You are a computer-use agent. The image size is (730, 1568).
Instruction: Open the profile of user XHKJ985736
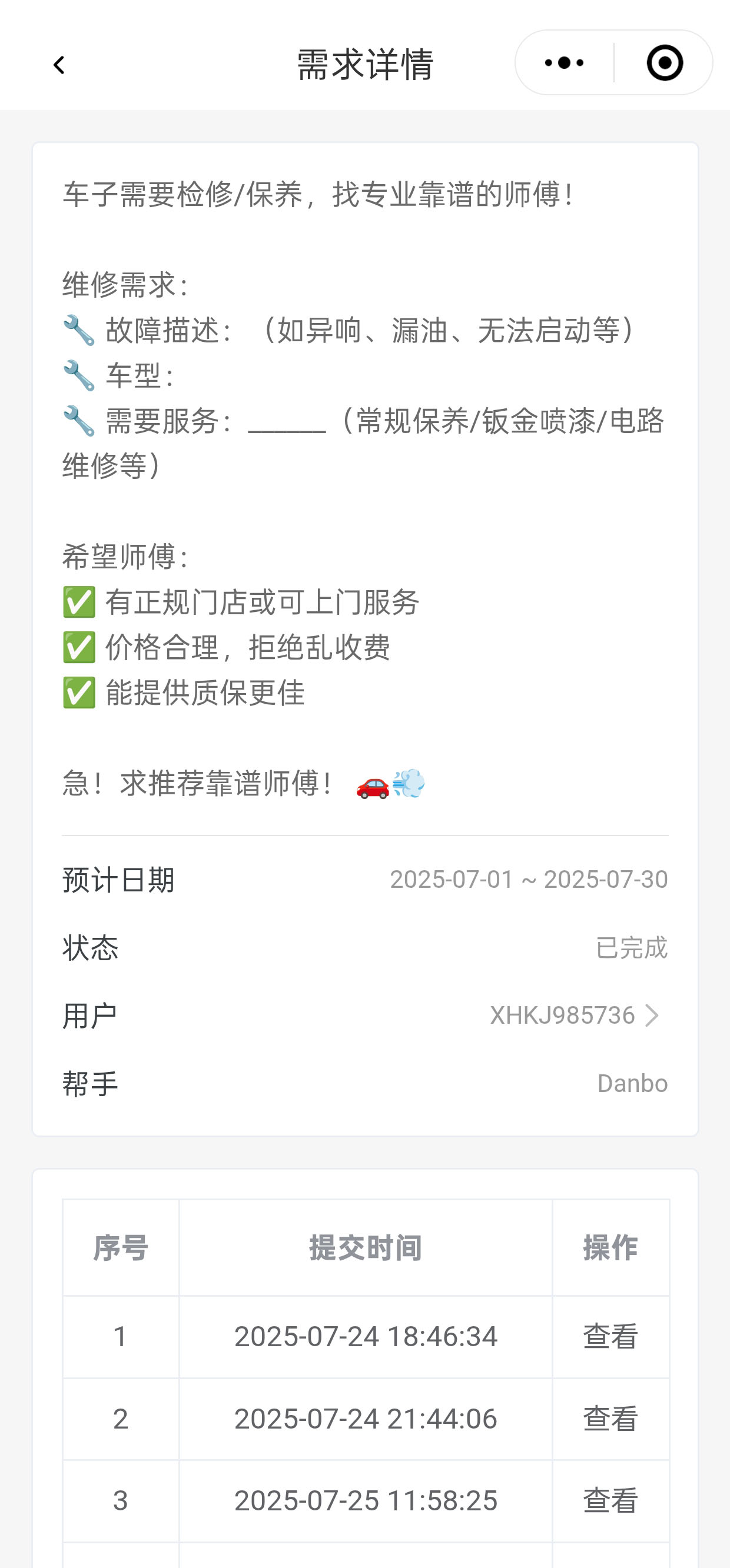coord(573,1016)
